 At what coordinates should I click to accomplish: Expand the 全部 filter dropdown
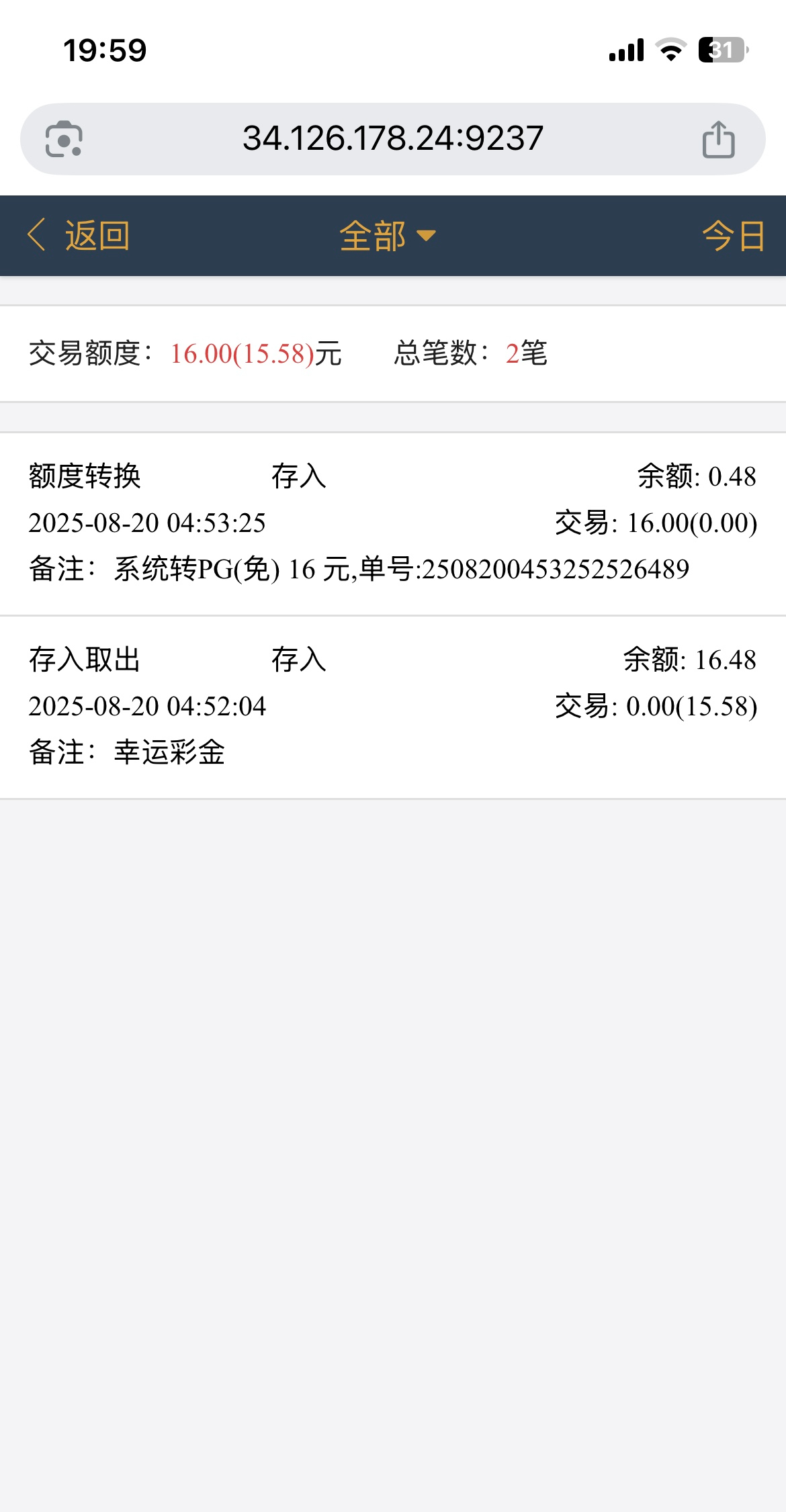tap(388, 236)
